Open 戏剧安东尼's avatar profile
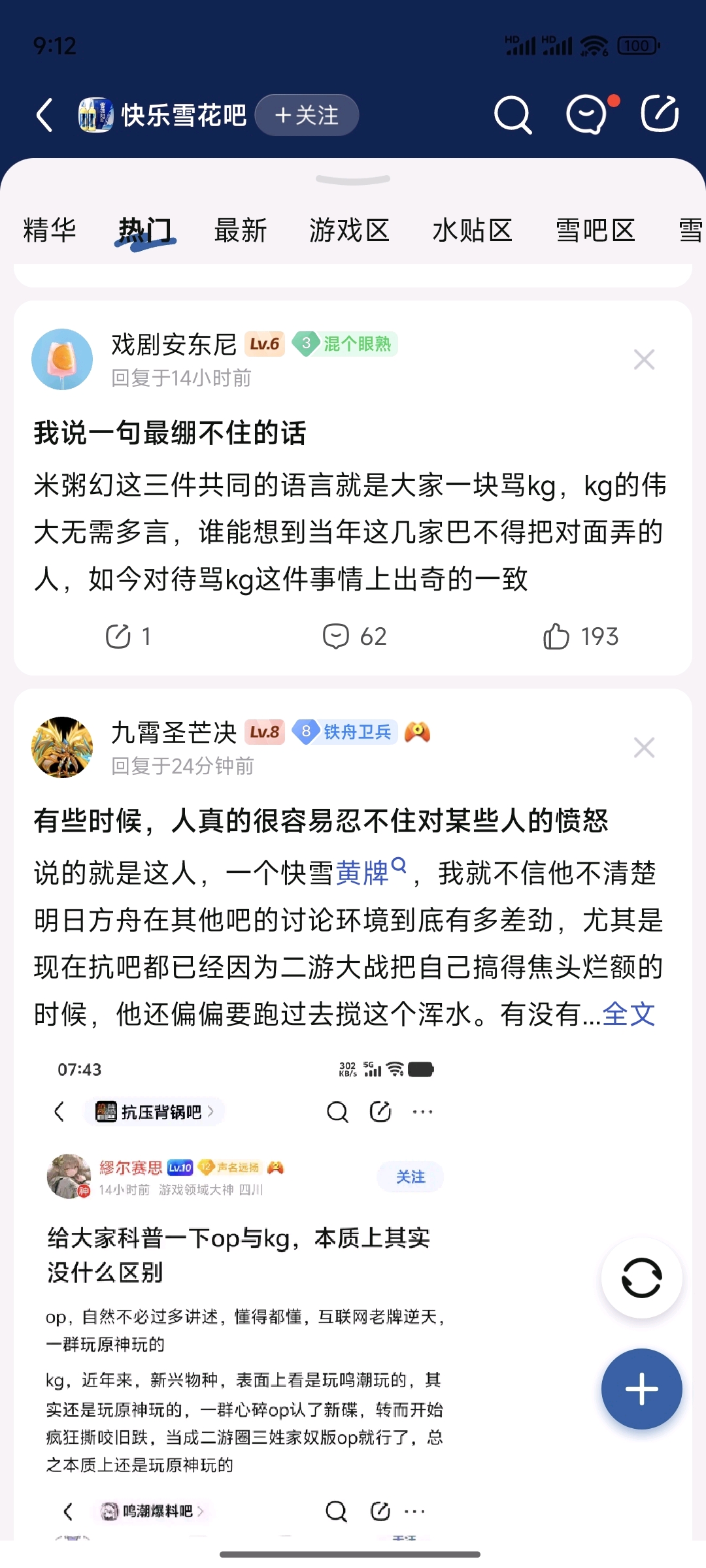This screenshot has height=1568, width=706. click(x=62, y=359)
